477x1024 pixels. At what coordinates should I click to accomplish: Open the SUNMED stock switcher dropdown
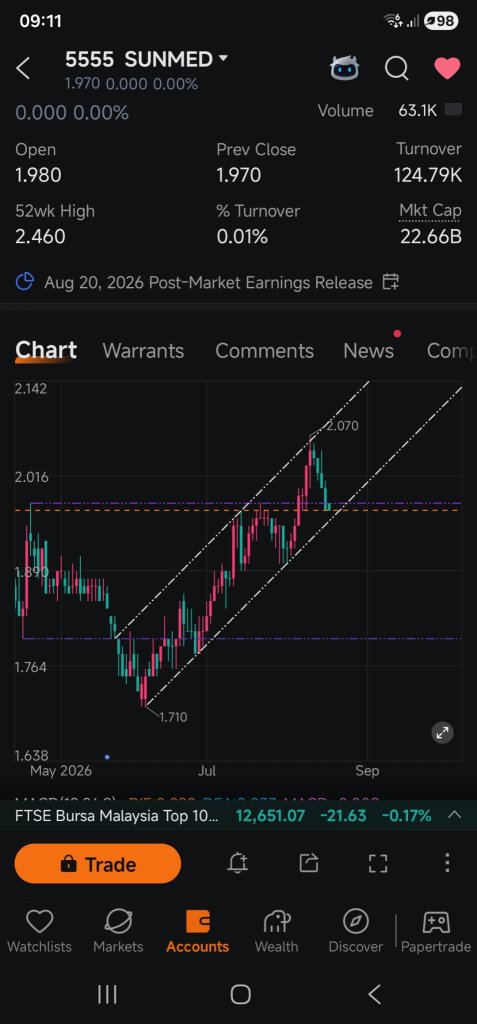[223, 58]
